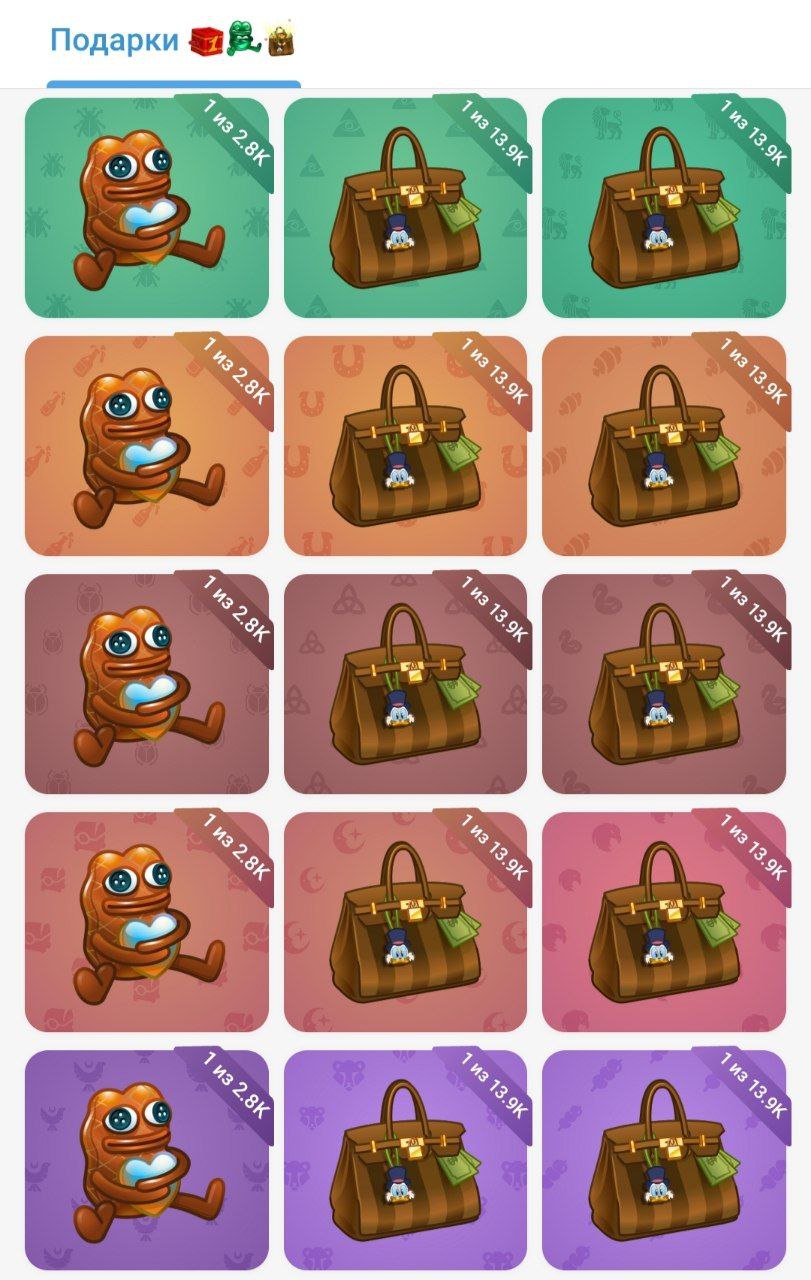Select the frog gift on orange background

click(146, 446)
